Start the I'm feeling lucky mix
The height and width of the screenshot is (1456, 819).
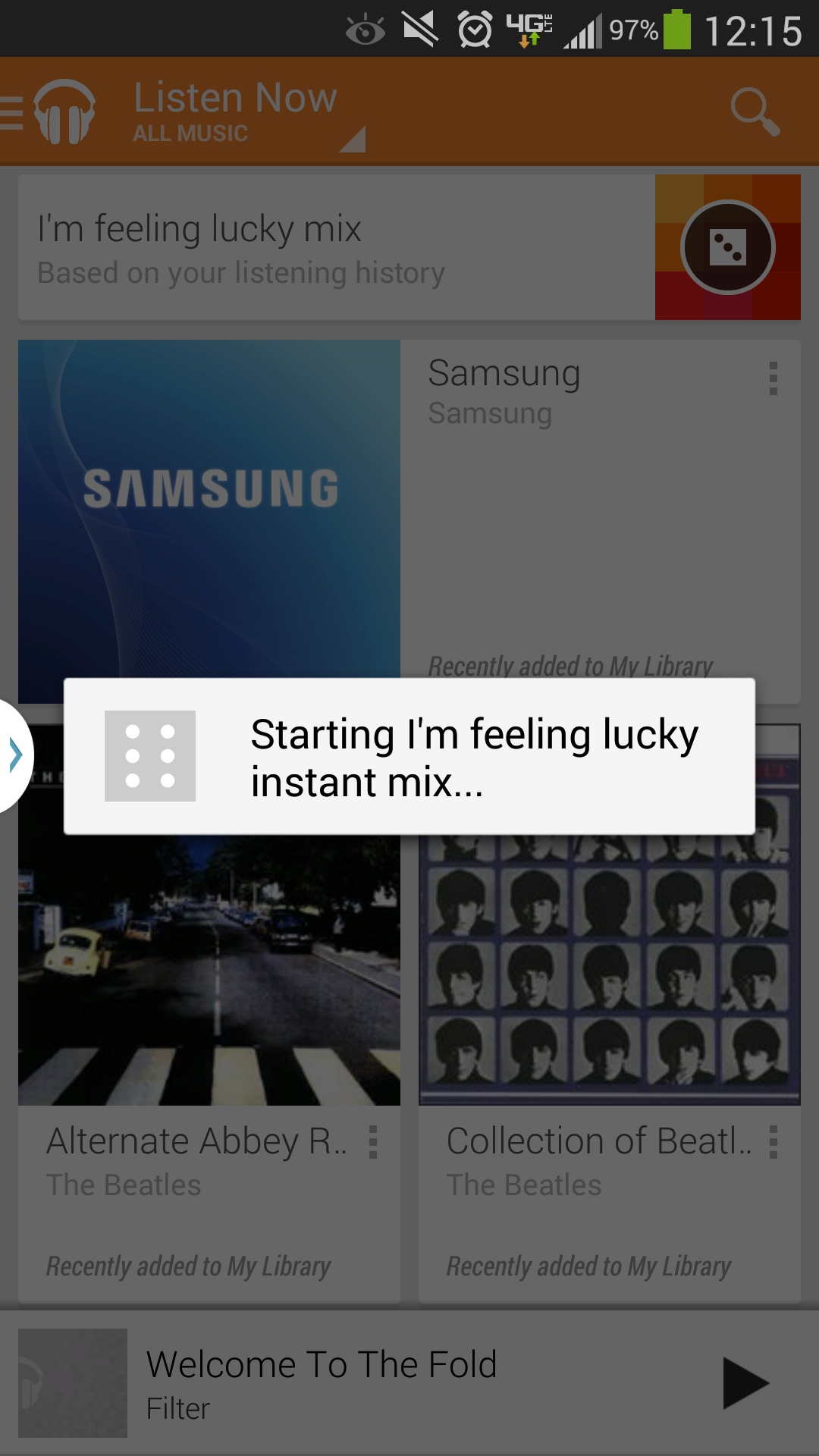click(409, 247)
